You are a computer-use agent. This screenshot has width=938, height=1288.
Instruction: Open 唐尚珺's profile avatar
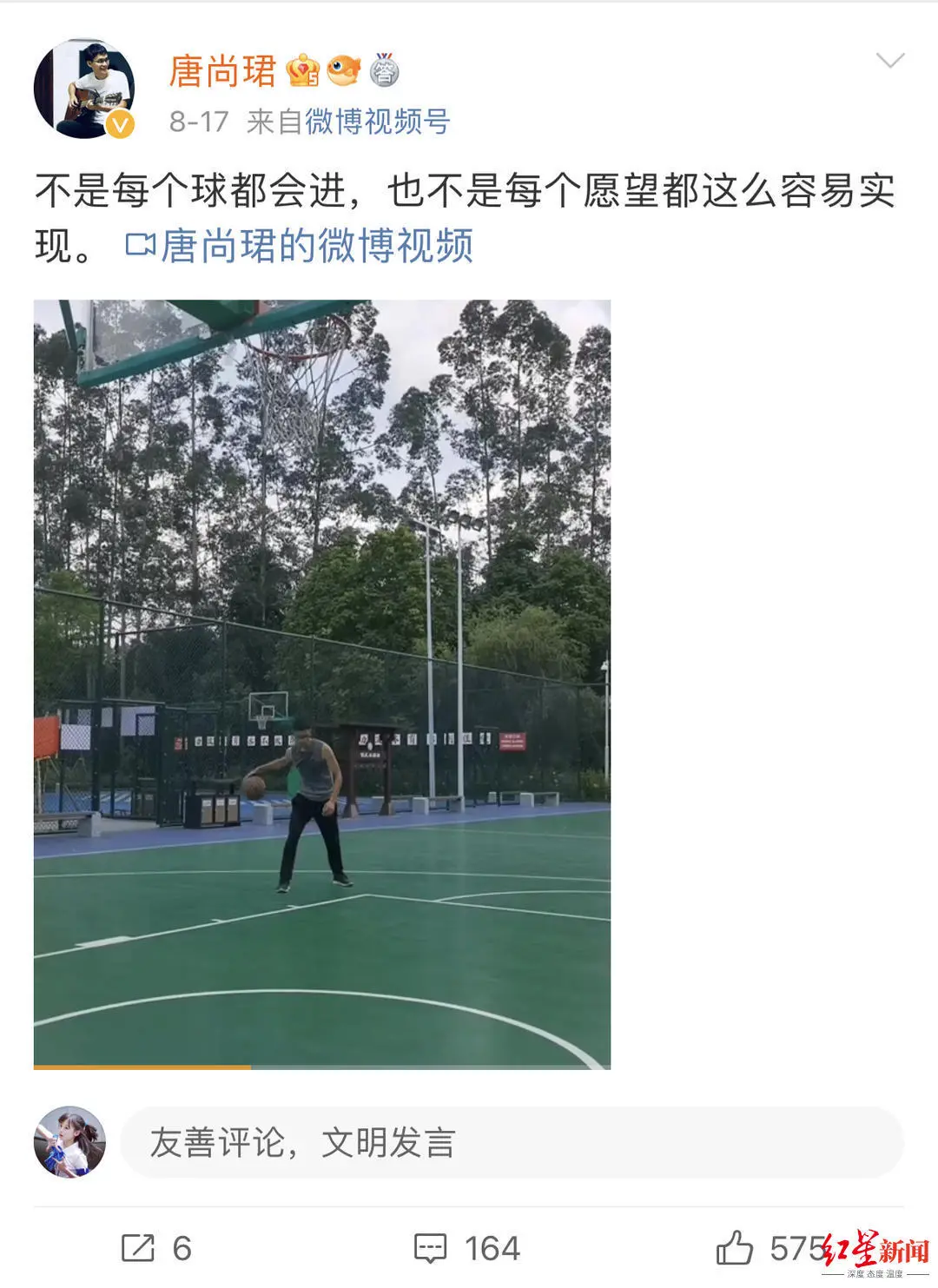(84, 89)
